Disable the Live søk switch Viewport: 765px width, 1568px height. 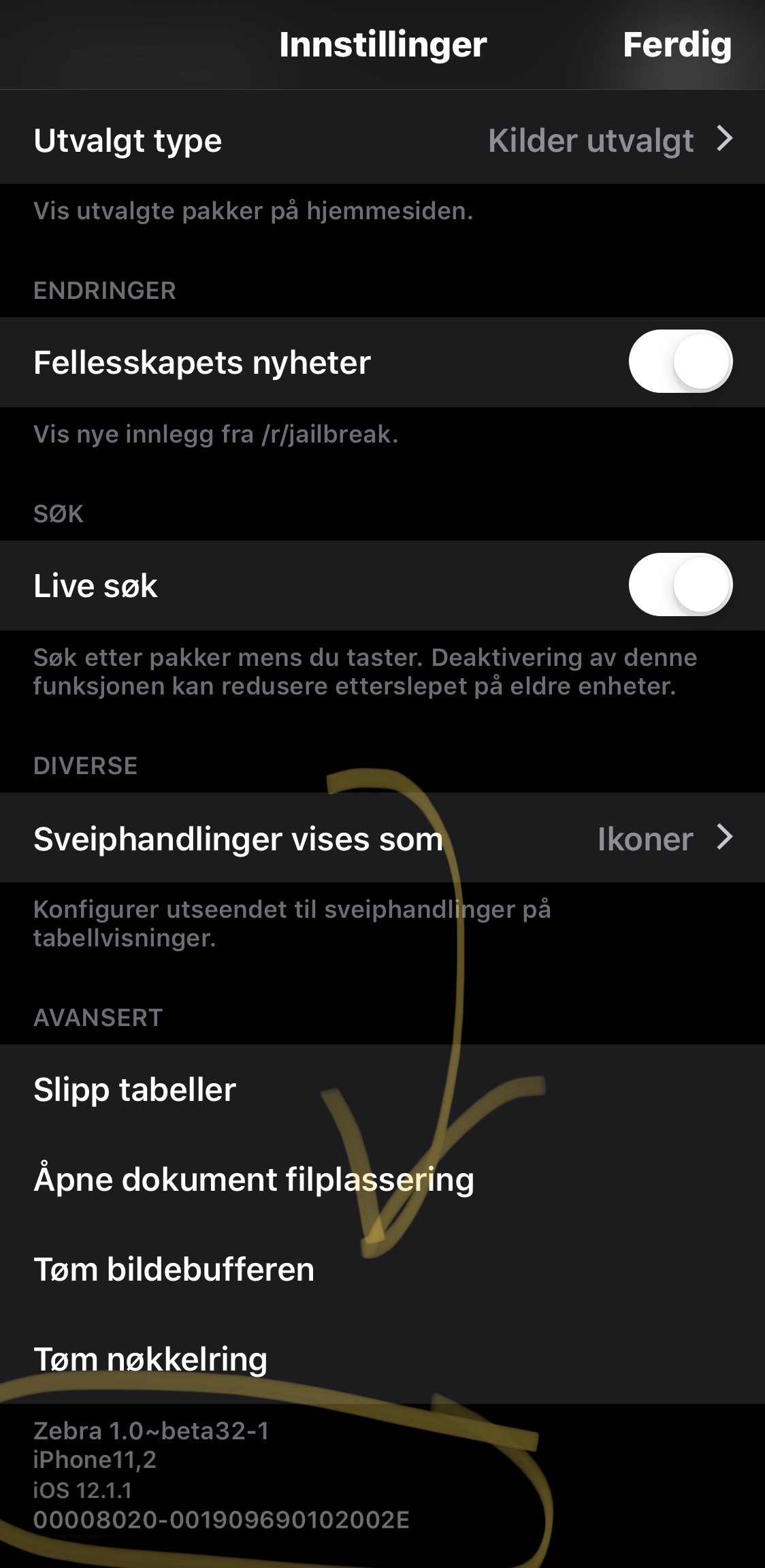click(x=680, y=585)
